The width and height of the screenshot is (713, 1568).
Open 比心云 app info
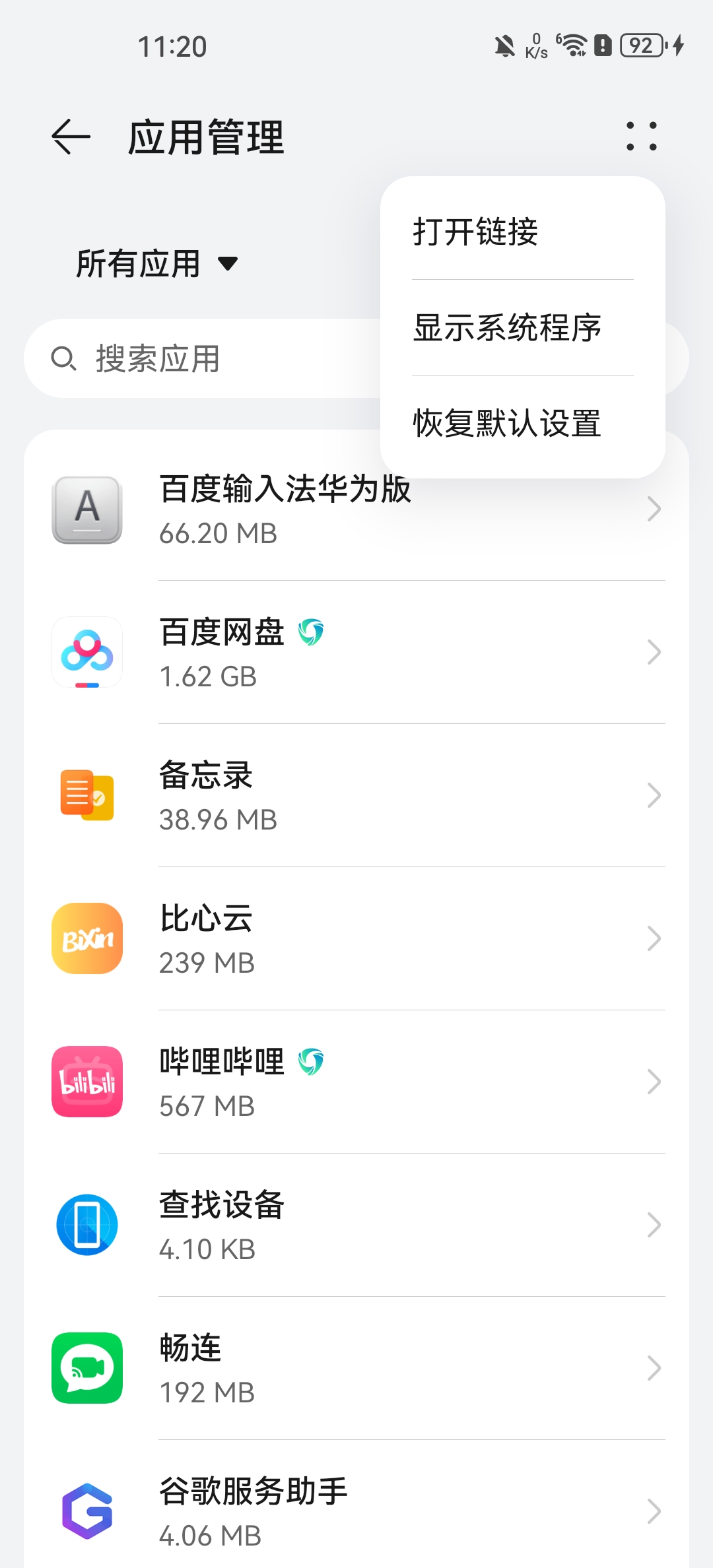[x=356, y=939]
